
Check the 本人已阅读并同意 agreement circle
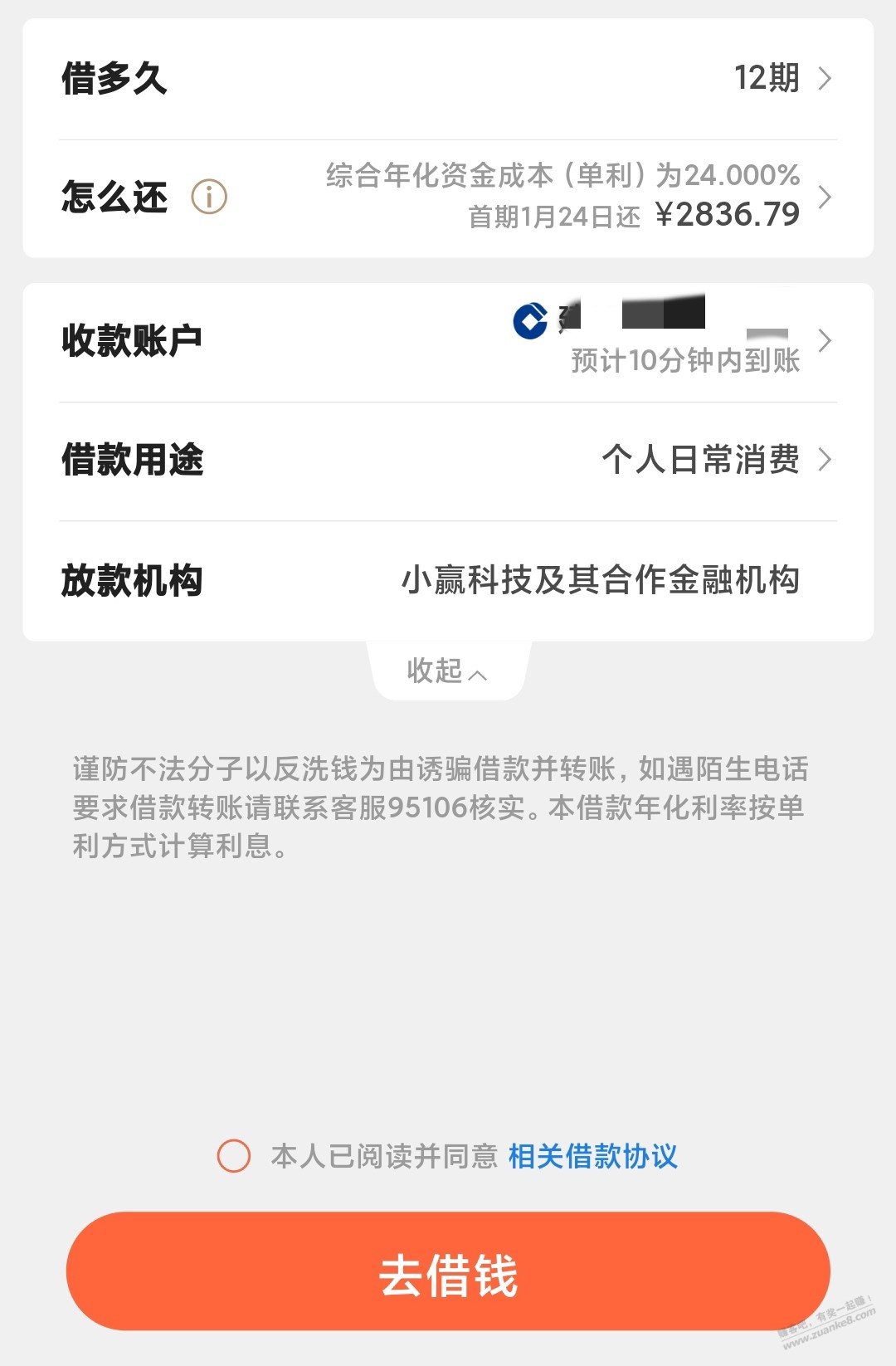tap(234, 1155)
